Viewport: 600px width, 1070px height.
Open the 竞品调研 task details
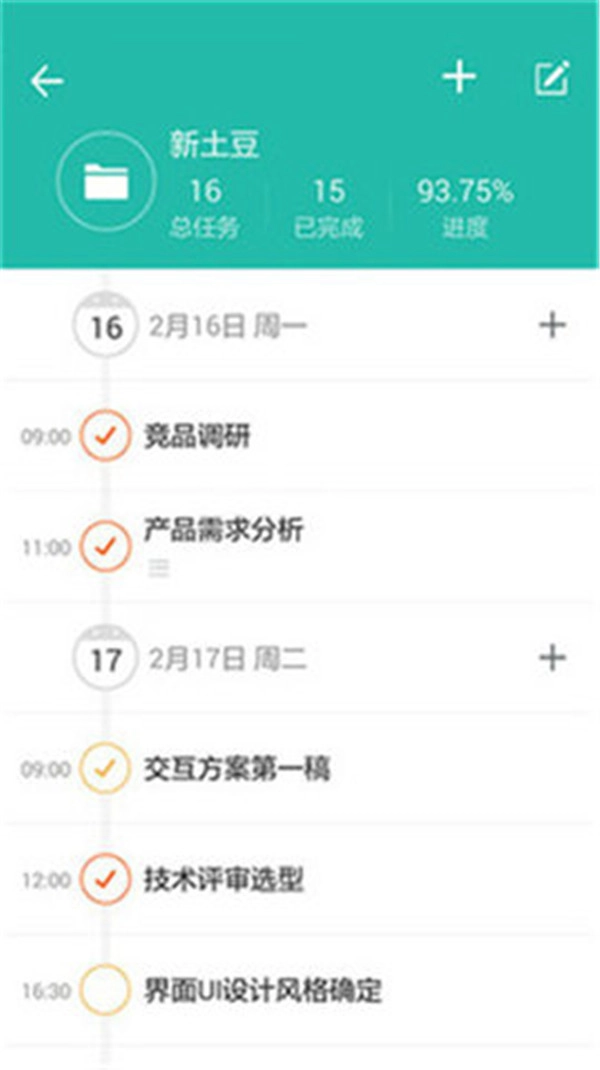(x=198, y=436)
